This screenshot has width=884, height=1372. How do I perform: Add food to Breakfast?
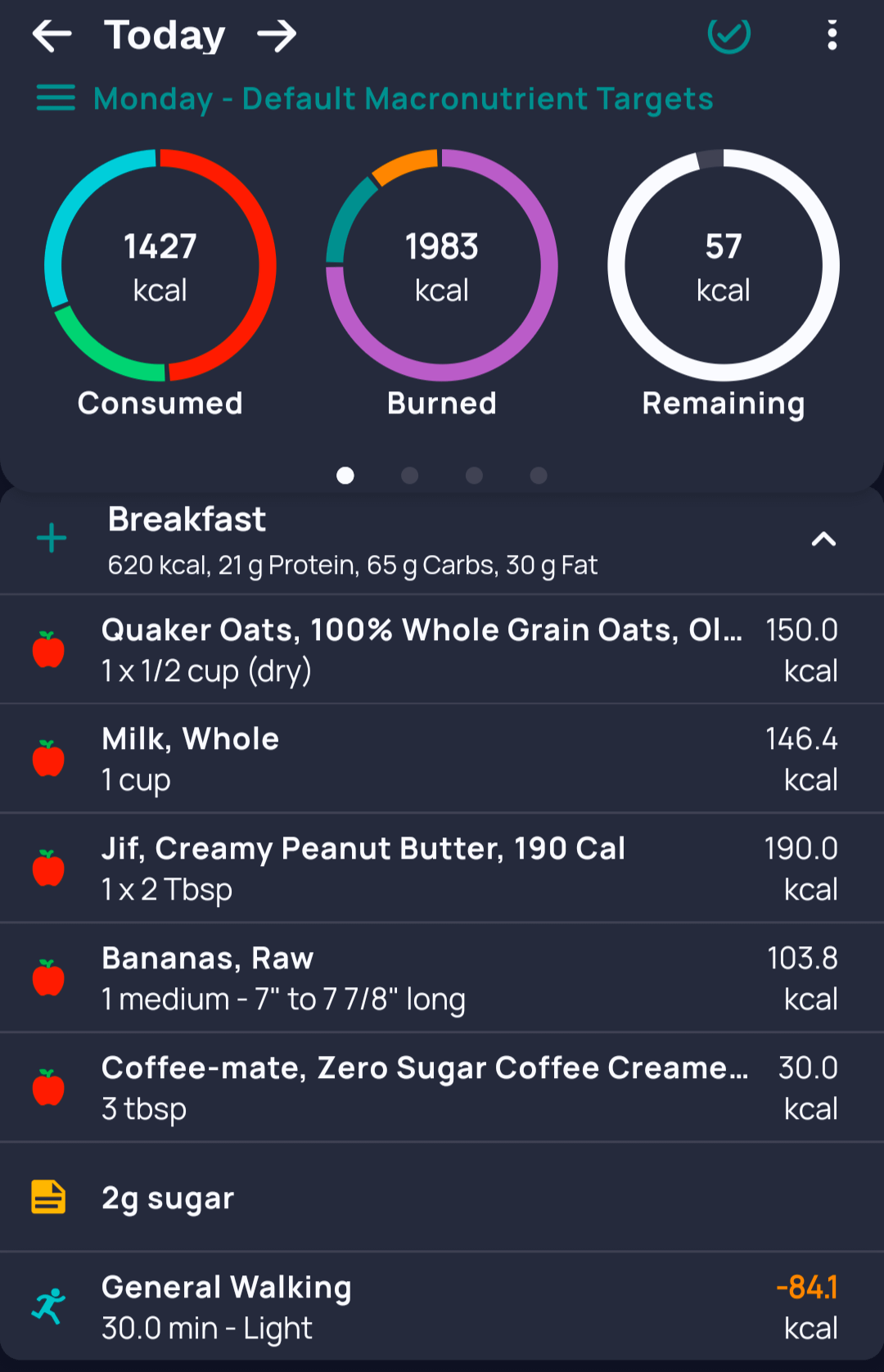pyautogui.click(x=52, y=539)
